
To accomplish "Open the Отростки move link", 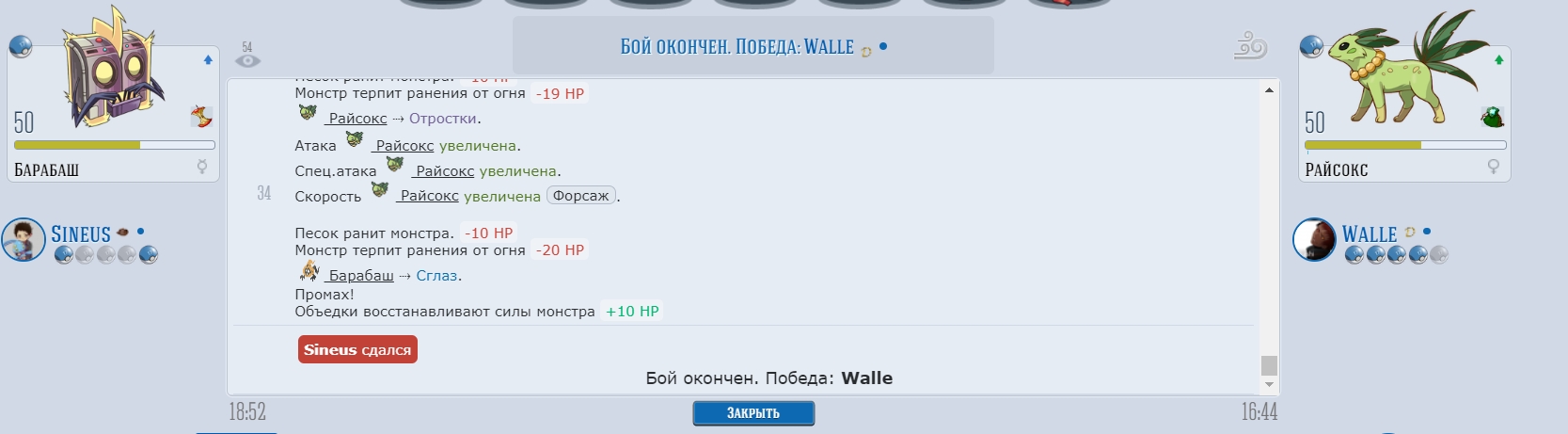I will [443, 119].
